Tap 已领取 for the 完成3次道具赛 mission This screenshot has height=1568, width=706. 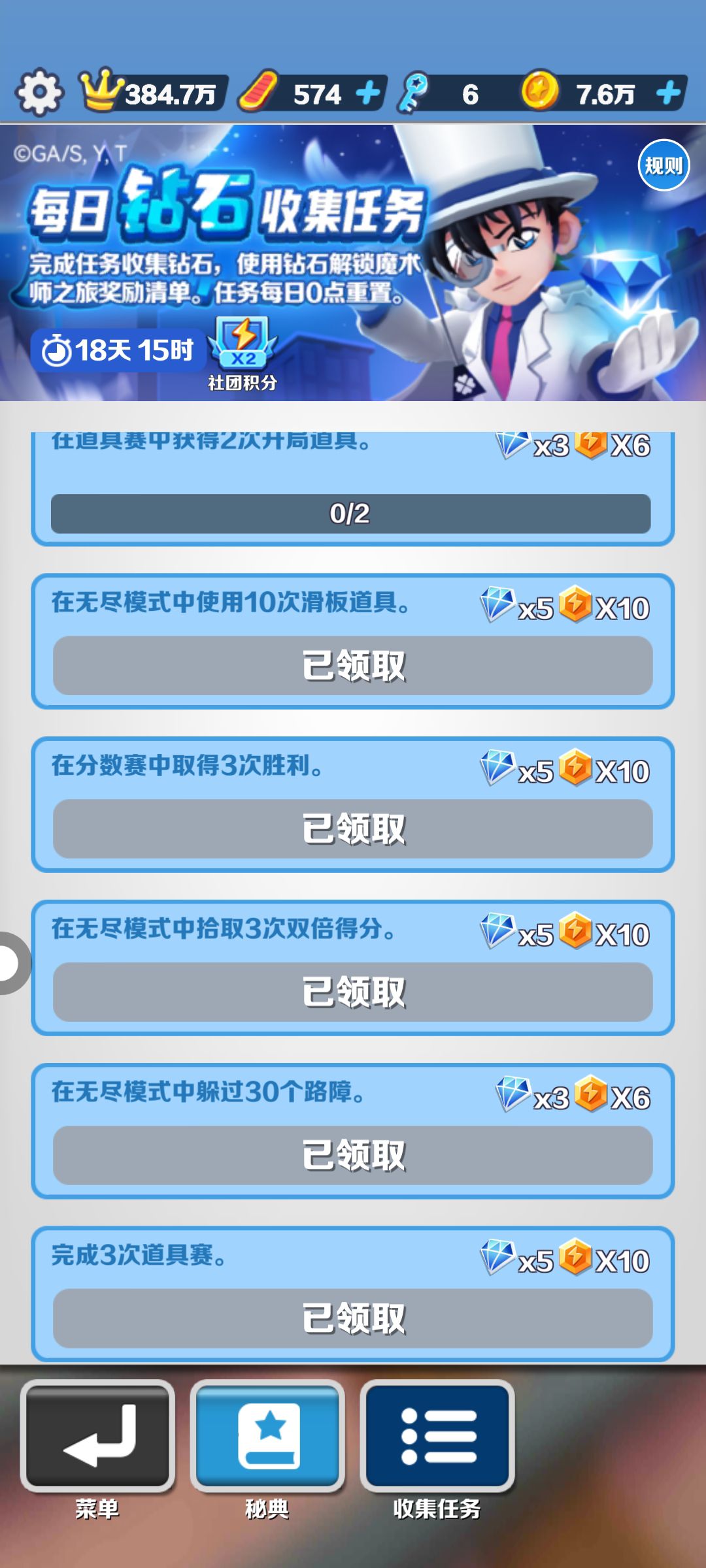coord(353,1318)
